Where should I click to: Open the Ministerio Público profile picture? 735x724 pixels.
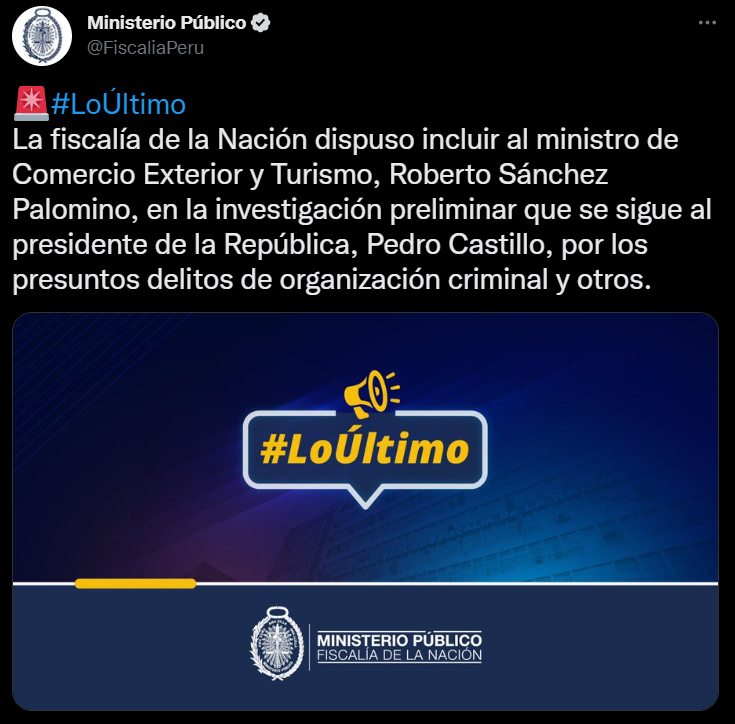[42, 35]
